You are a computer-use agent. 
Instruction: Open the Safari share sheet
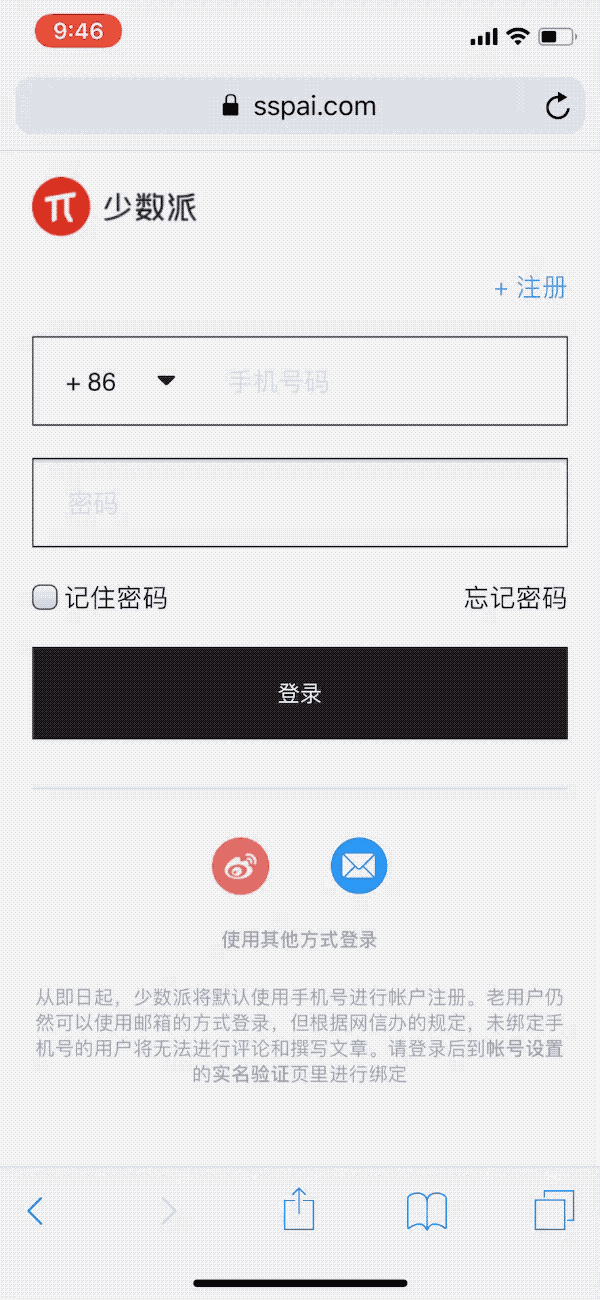pyautogui.click(x=299, y=1210)
